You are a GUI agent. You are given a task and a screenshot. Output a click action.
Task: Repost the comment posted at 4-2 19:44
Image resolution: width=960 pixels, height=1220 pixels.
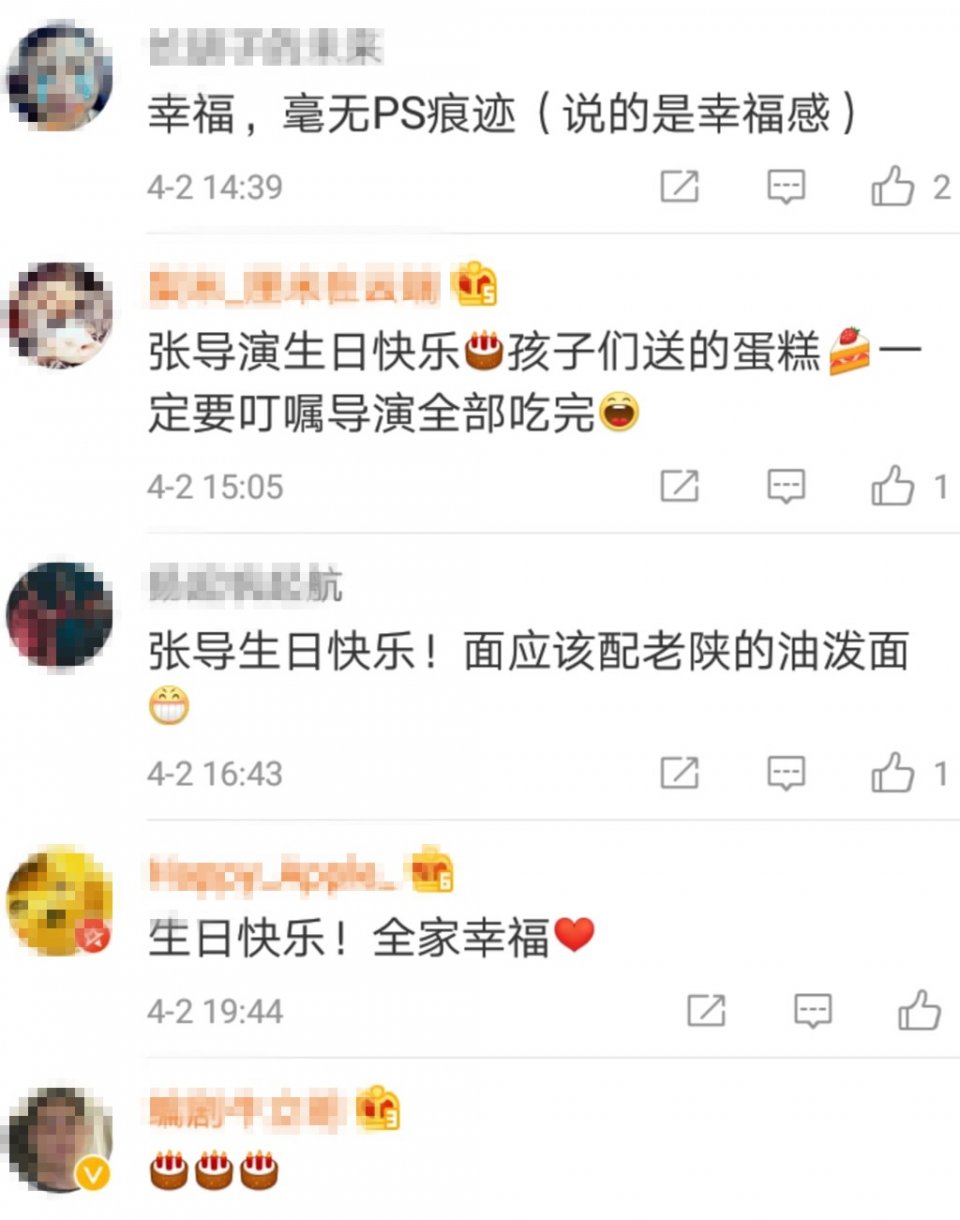pyautogui.click(x=706, y=1011)
